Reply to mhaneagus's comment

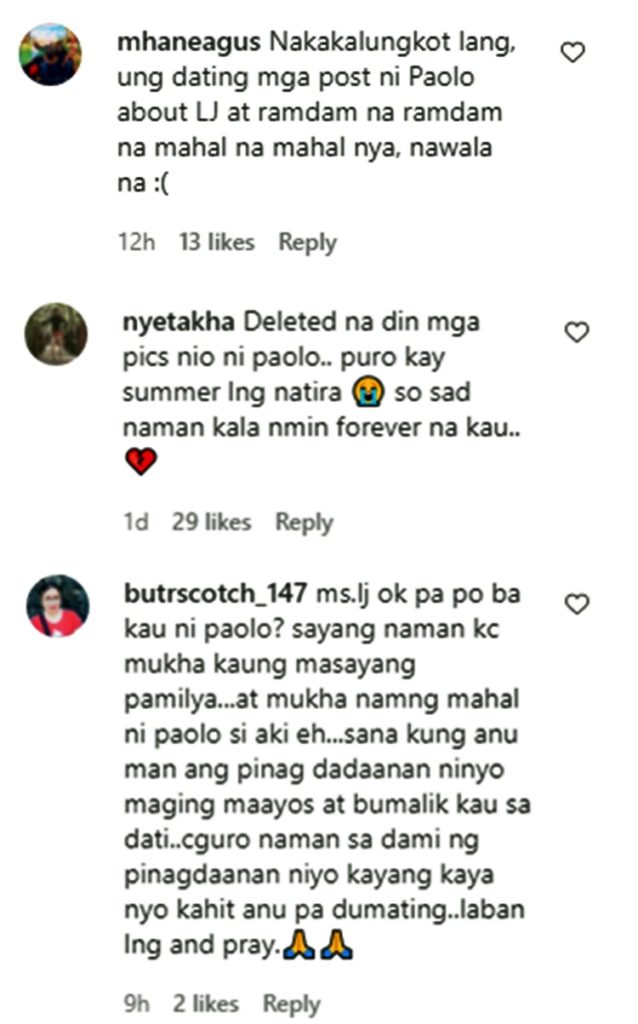click(x=307, y=242)
